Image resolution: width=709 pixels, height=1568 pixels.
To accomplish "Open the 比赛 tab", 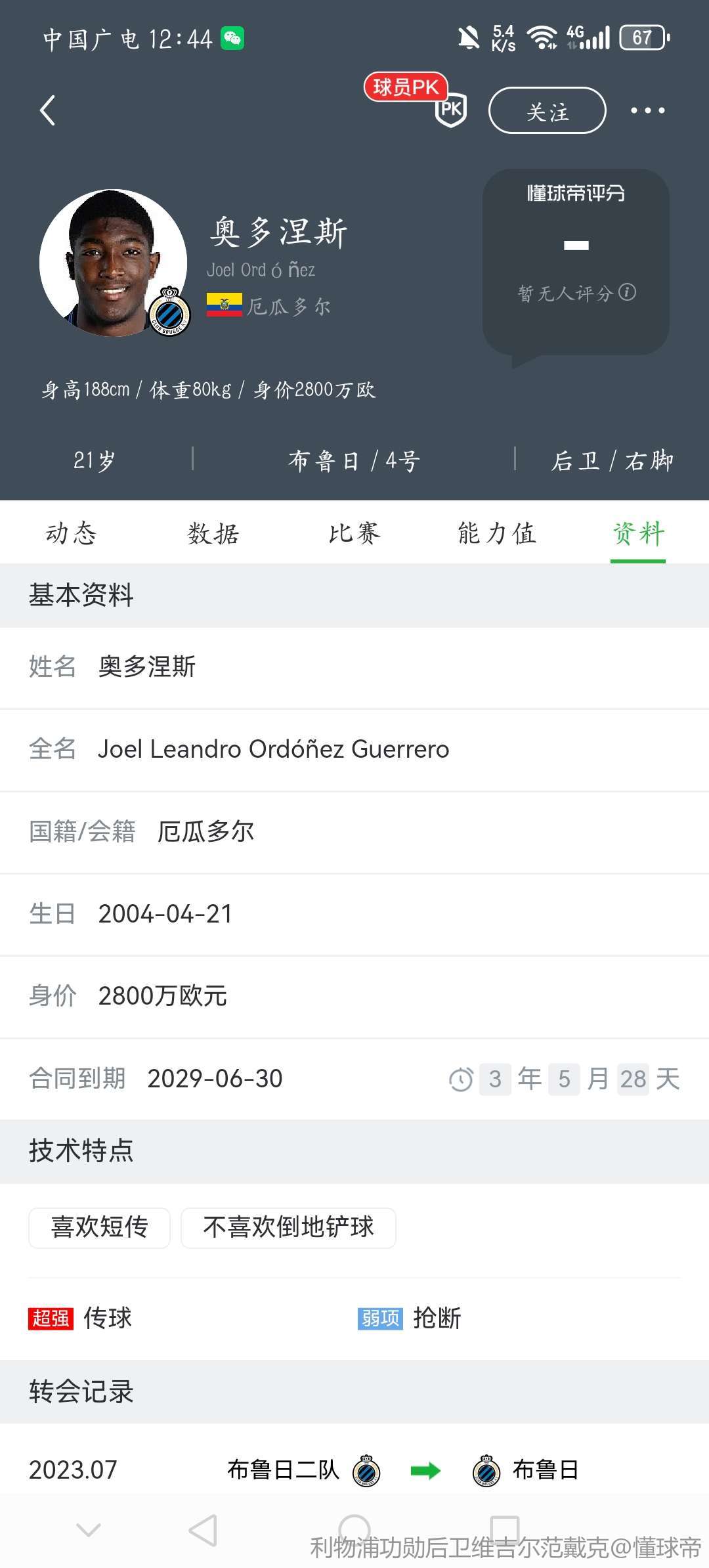I will pyautogui.click(x=354, y=533).
